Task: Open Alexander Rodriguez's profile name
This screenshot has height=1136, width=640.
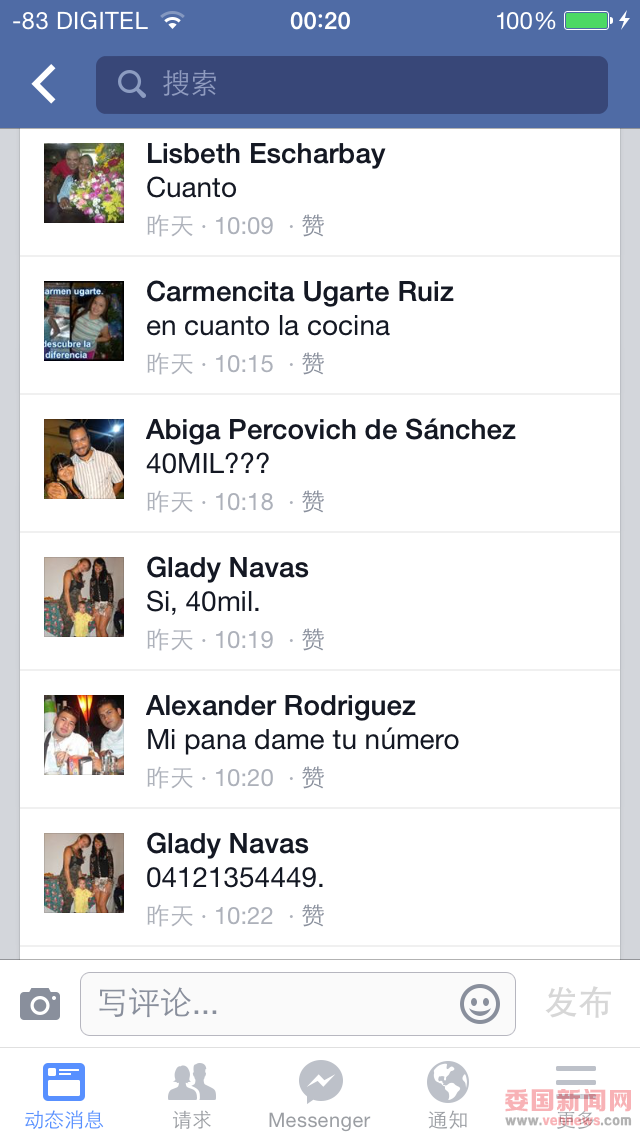Action: [281, 706]
